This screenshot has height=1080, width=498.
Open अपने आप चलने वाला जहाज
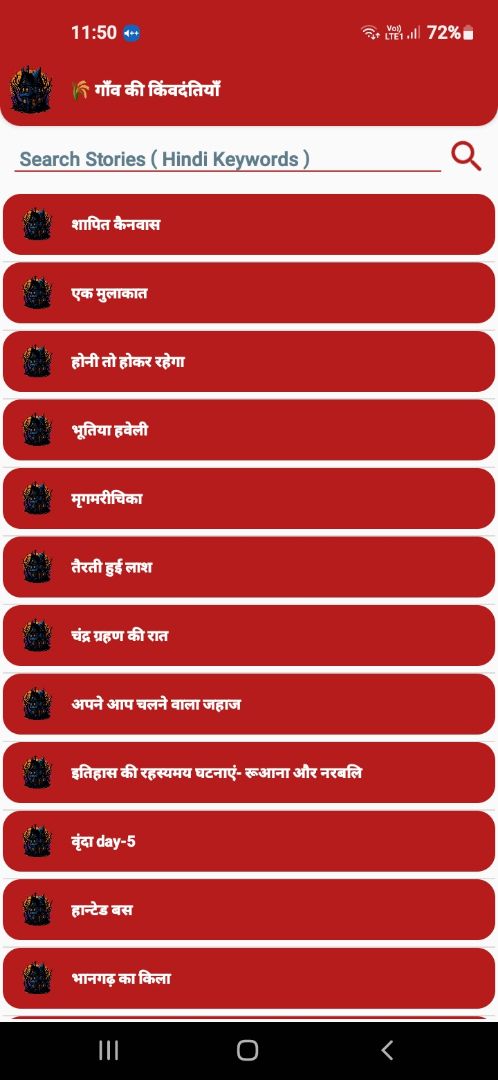(249, 704)
